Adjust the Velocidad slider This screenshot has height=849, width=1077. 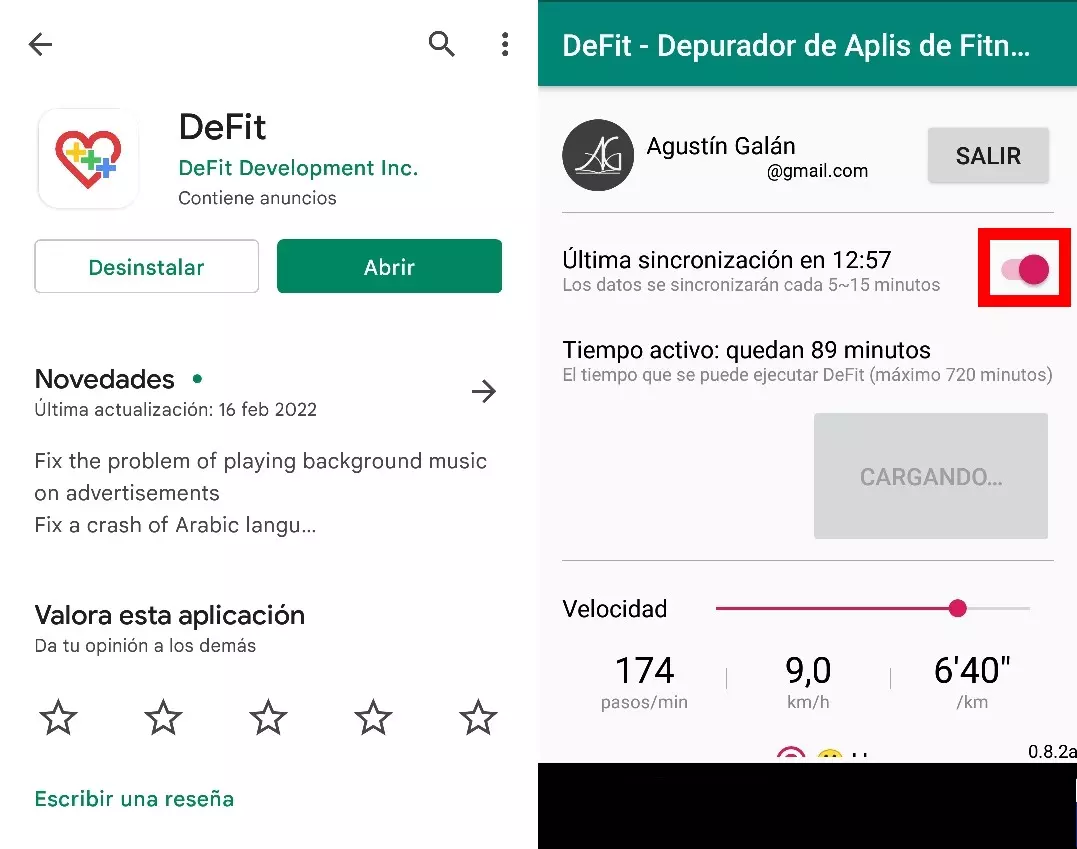tap(957, 608)
